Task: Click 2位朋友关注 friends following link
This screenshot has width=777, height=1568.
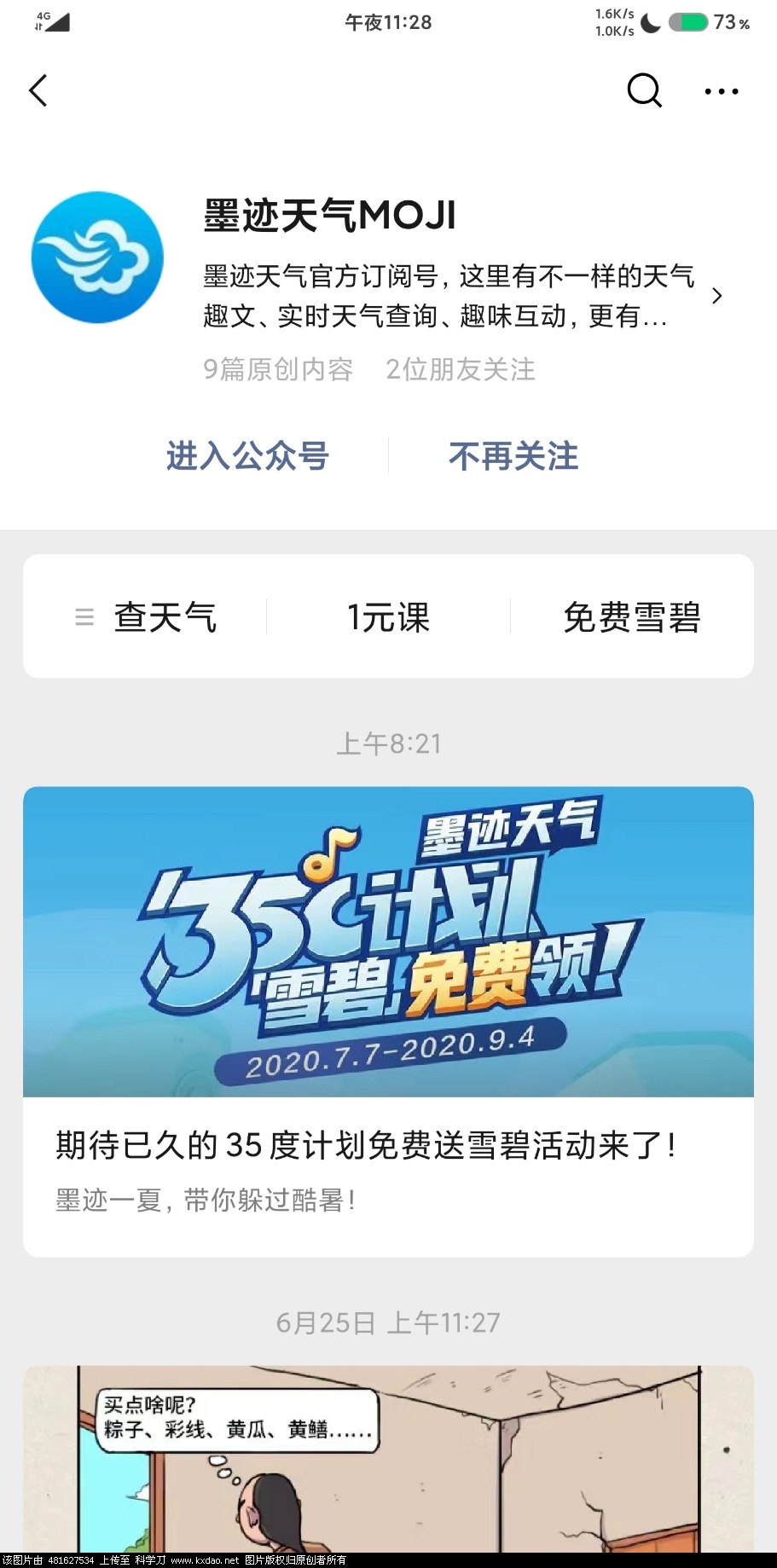Action: [x=461, y=370]
